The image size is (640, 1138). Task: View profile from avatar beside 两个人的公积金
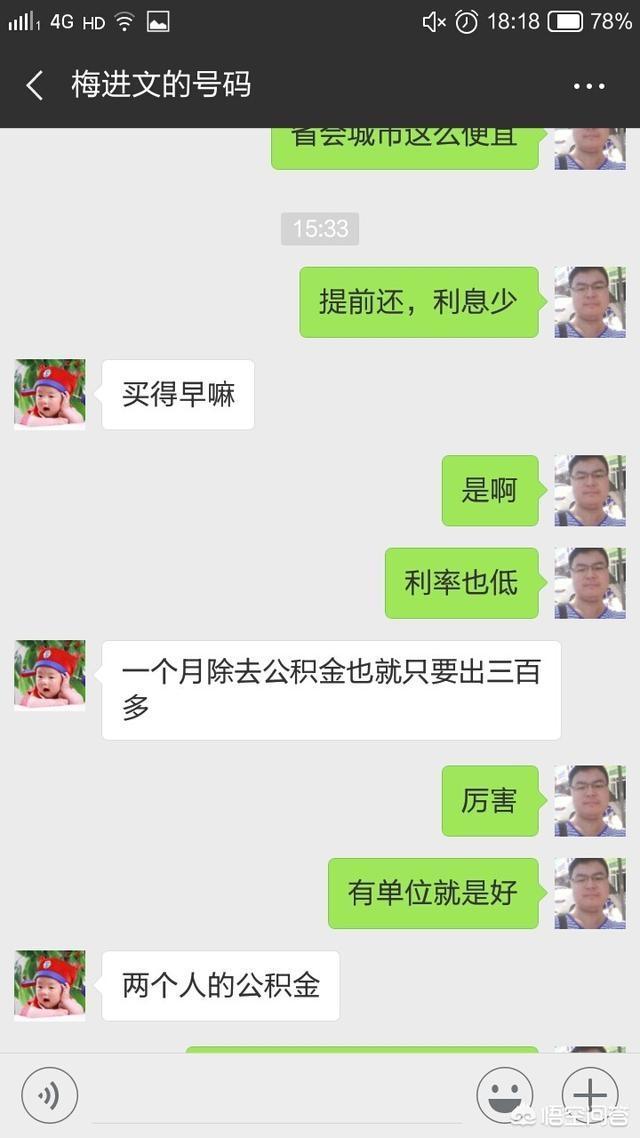[50, 985]
